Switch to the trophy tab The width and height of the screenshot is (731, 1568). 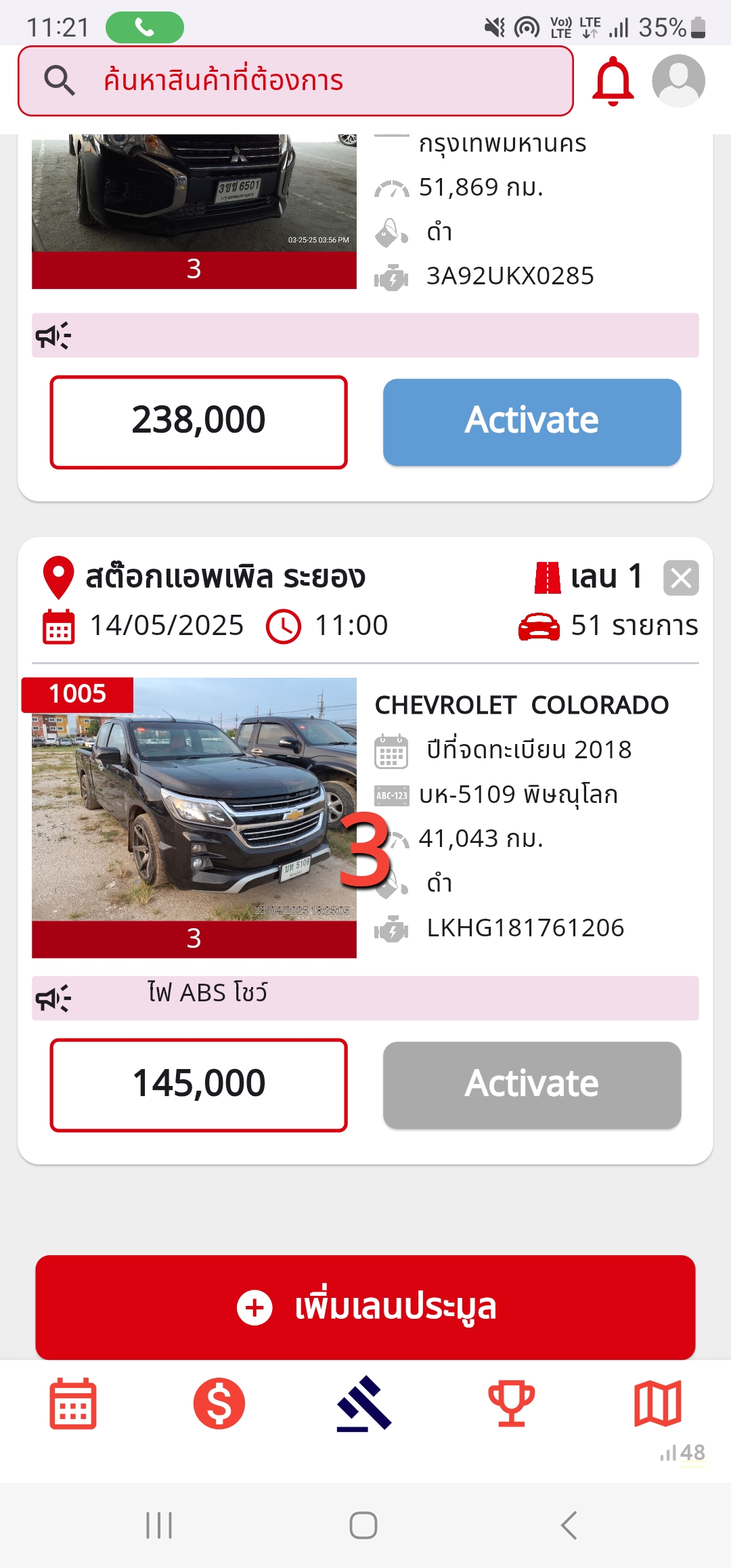pyautogui.click(x=512, y=1403)
